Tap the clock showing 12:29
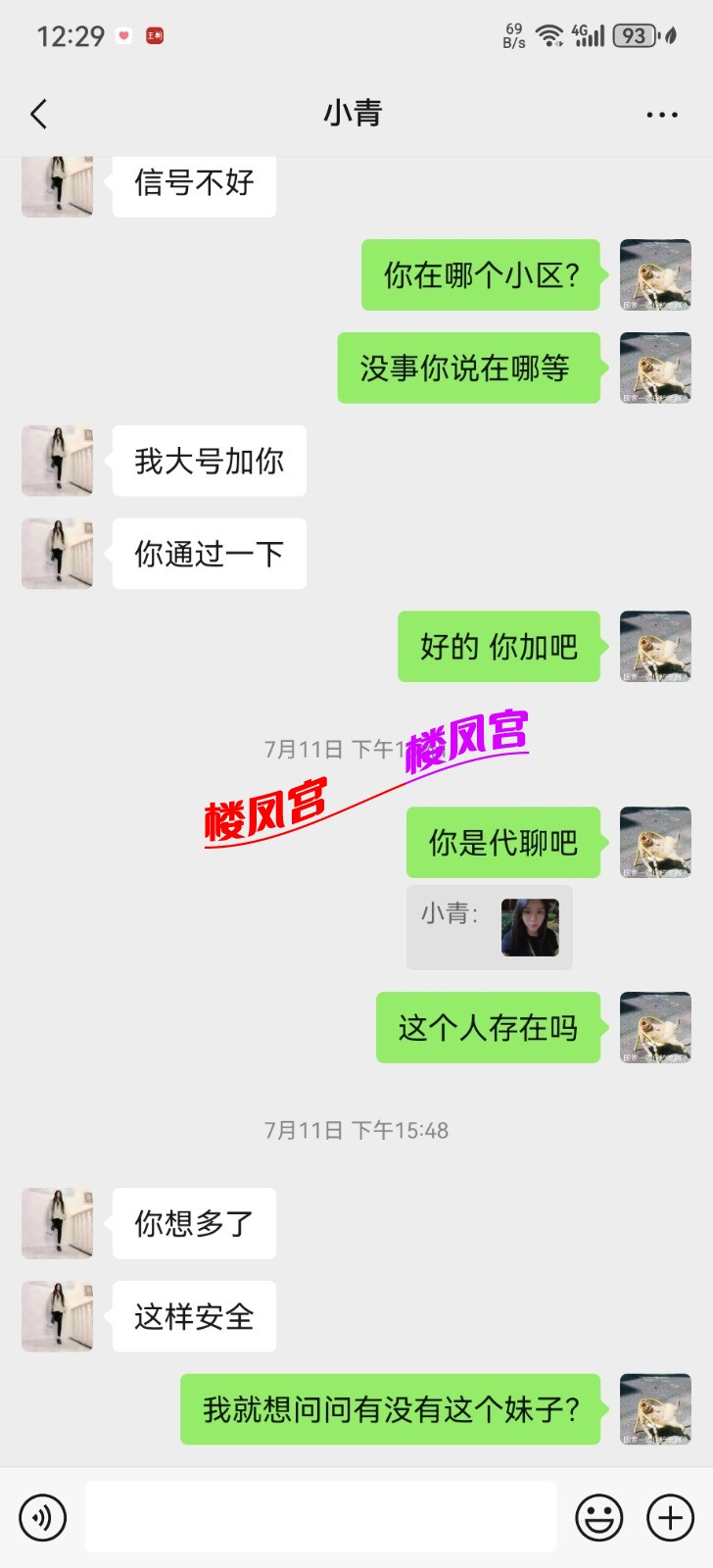The image size is (713, 1568). tap(73, 35)
